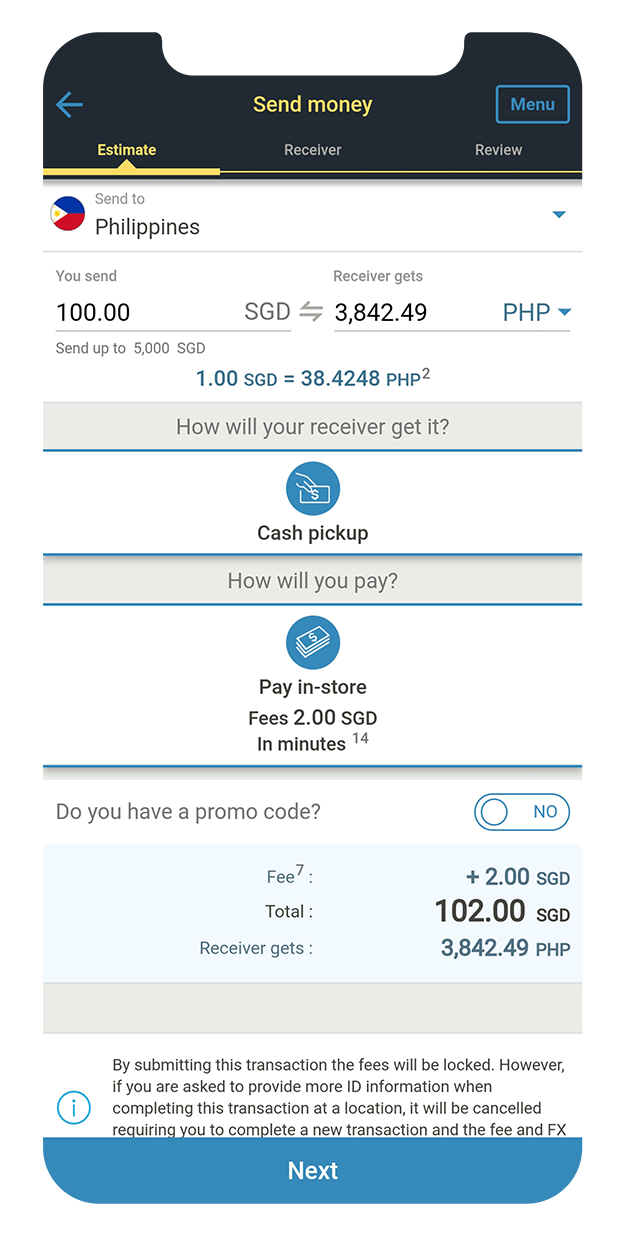Edit the You send amount field
The width and height of the screenshot is (625, 1242).
pos(145,312)
